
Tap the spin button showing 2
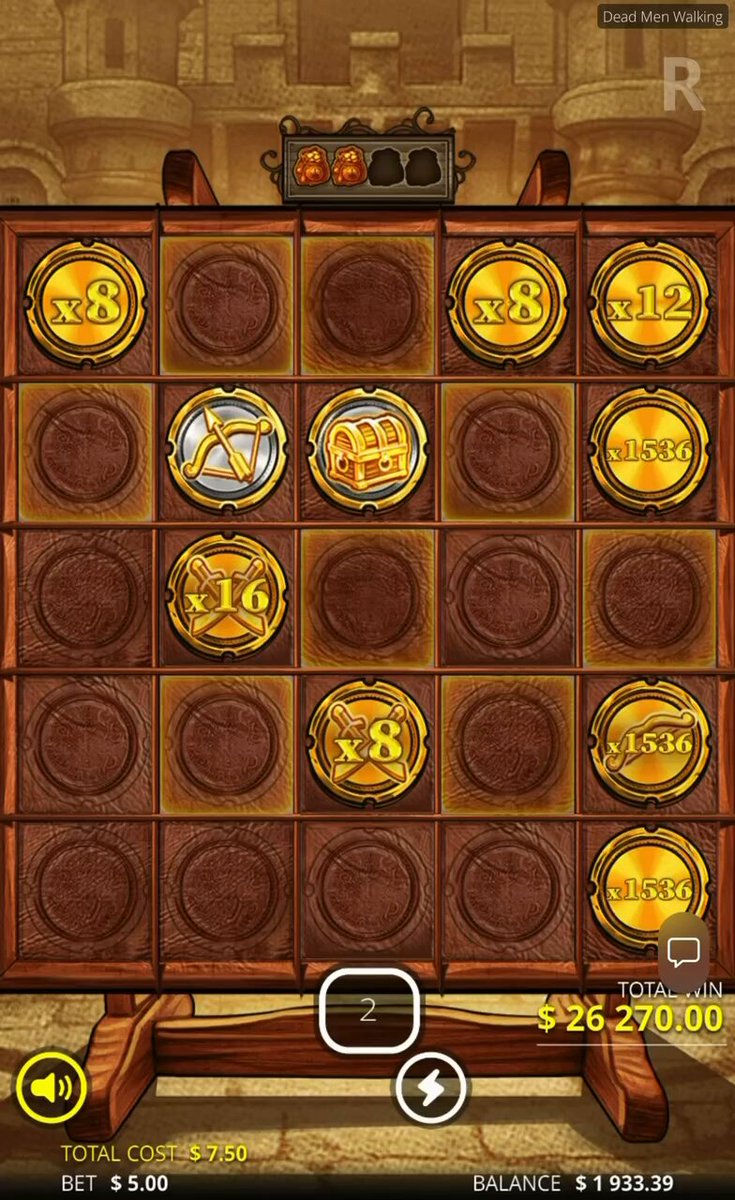point(368,1010)
